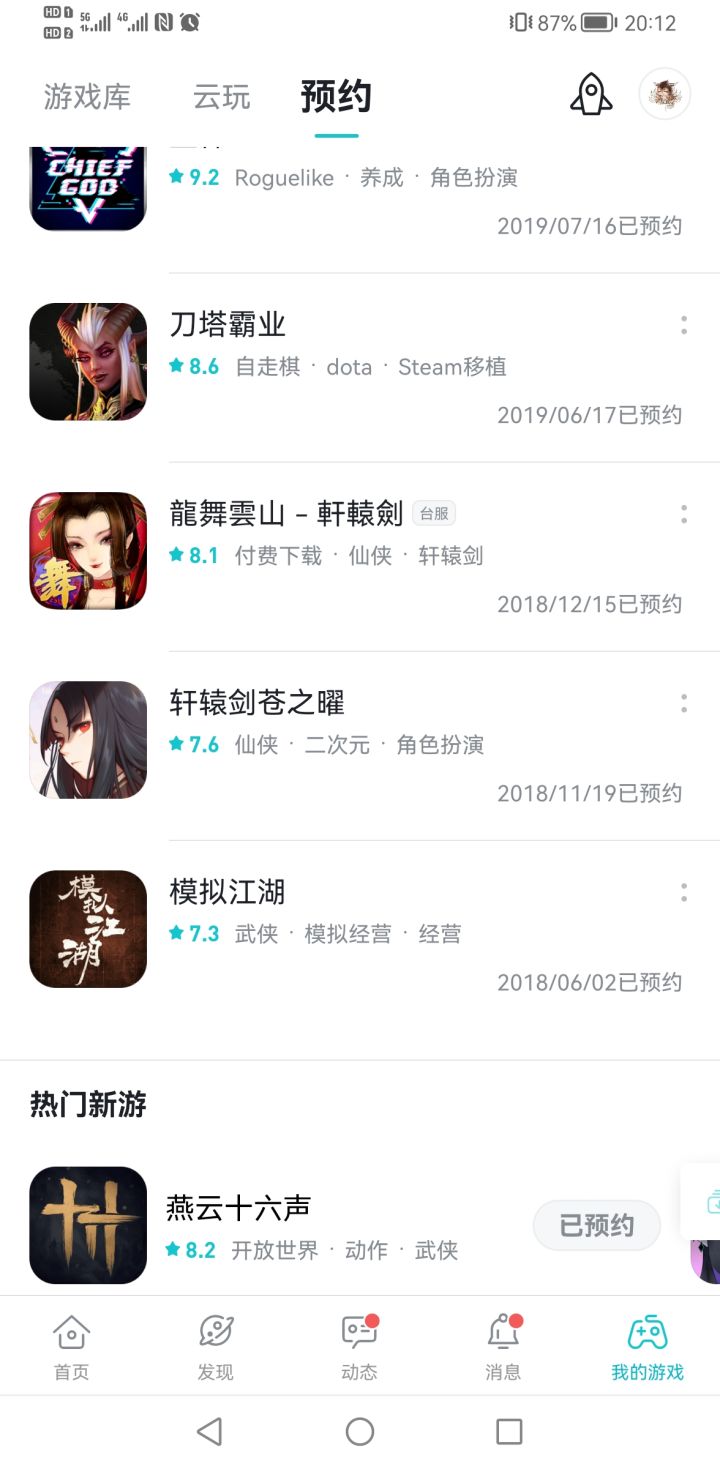Open the 动态 tab
This screenshot has width=720, height=1469.
(359, 1346)
